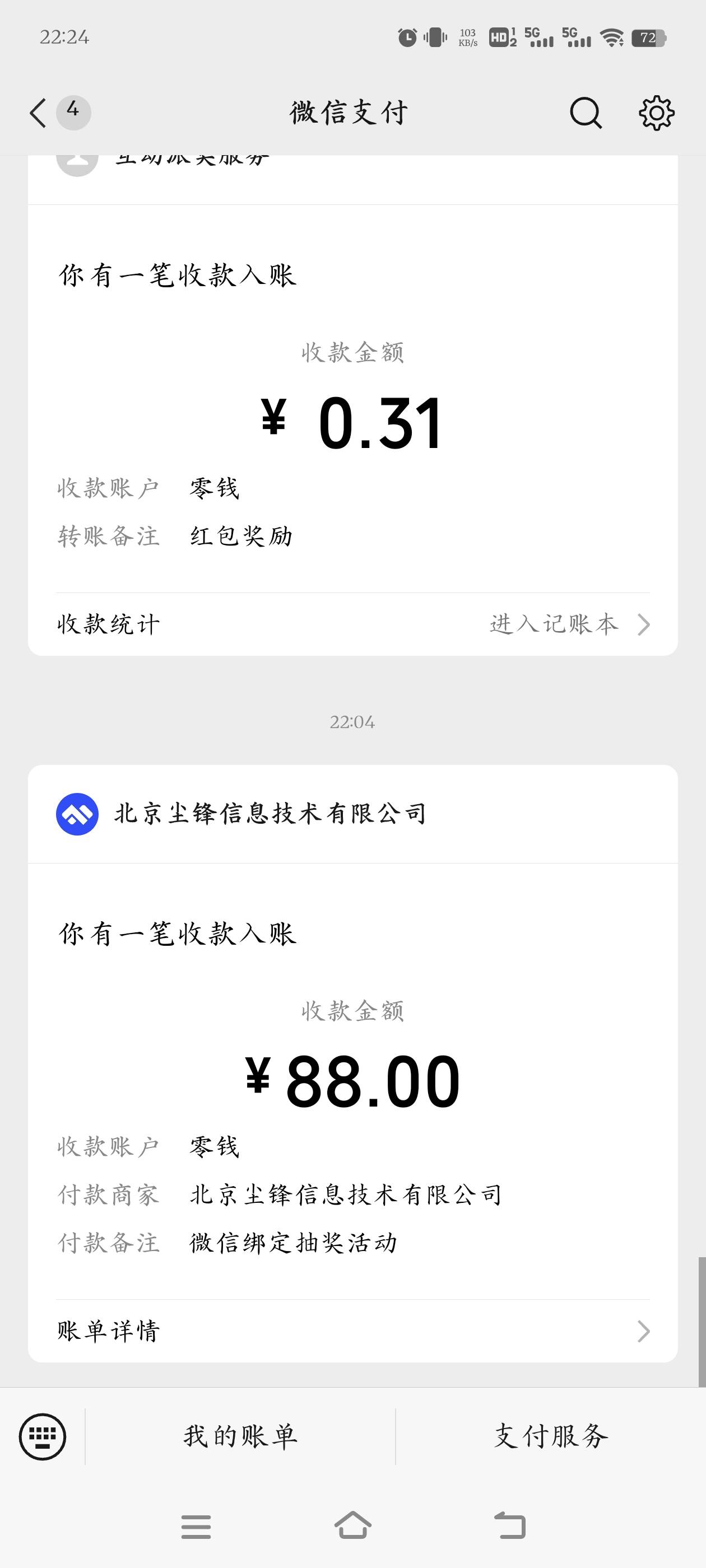Image resolution: width=706 pixels, height=1568 pixels.
Task: Go to the system home screen
Action: click(x=352, y=1526)
